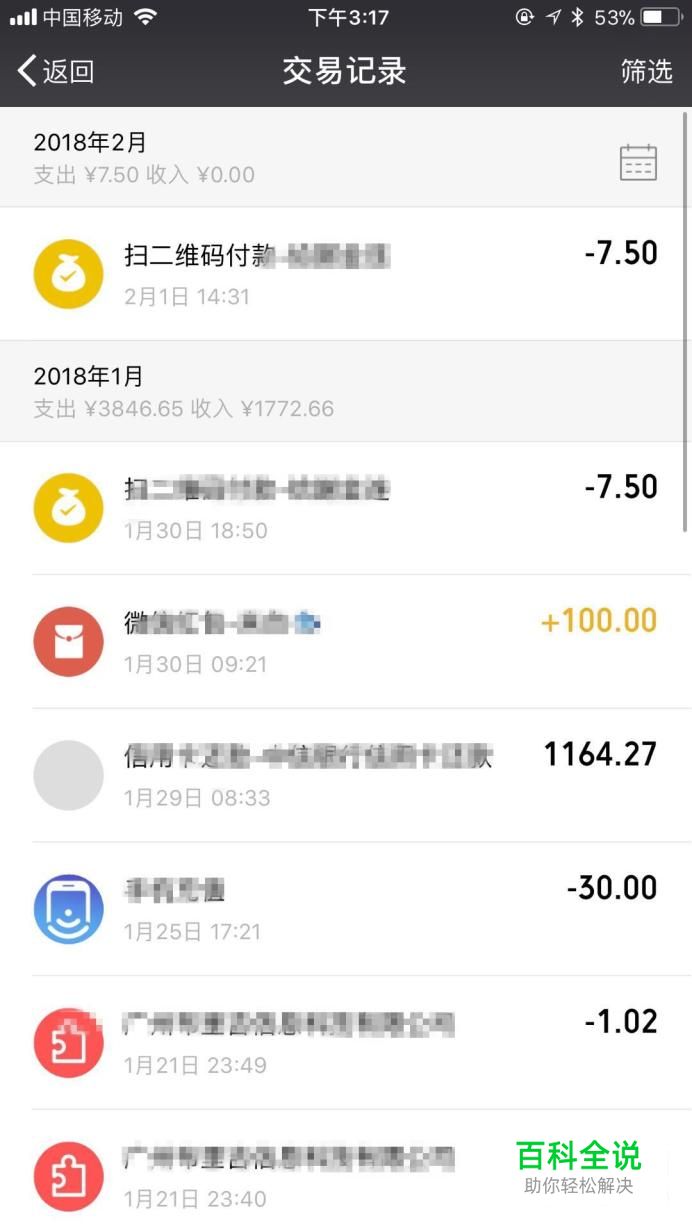The width and height of the screenshot is (692, 1230).
Task: View the +100.00 red packet record
Action: click(346, 641)
